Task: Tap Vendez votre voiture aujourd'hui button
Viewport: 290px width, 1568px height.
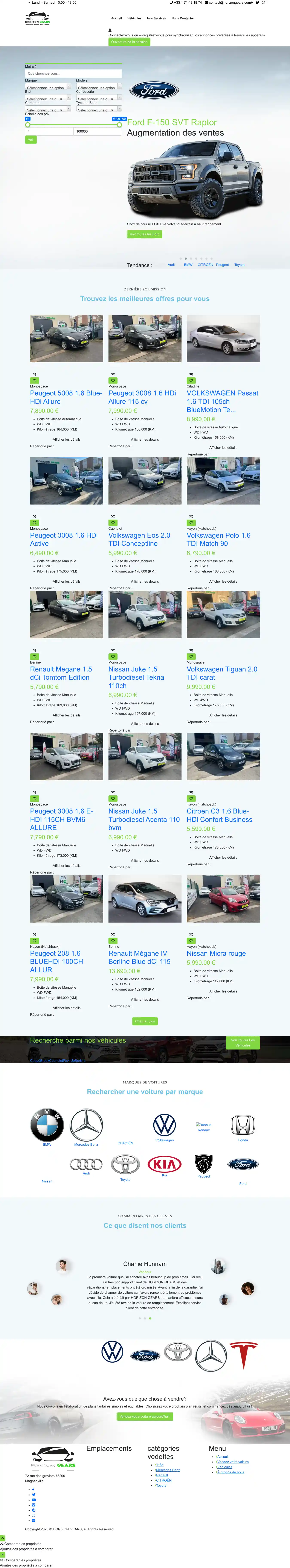Action: [145, 1416]
